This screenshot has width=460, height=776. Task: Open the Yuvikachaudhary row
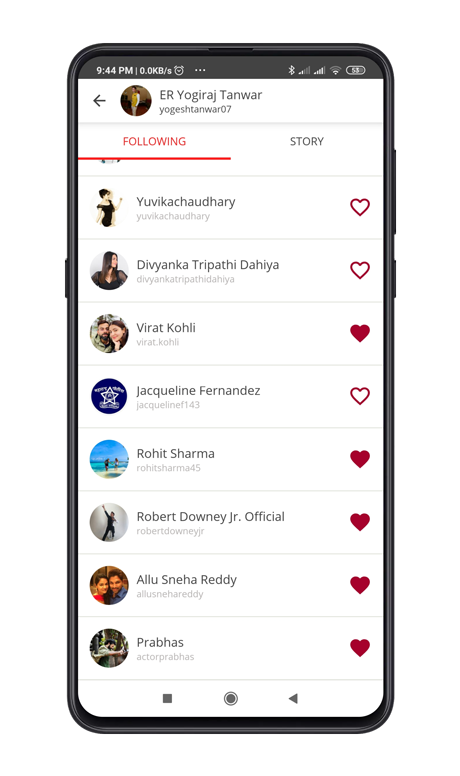tap(230, 207)
